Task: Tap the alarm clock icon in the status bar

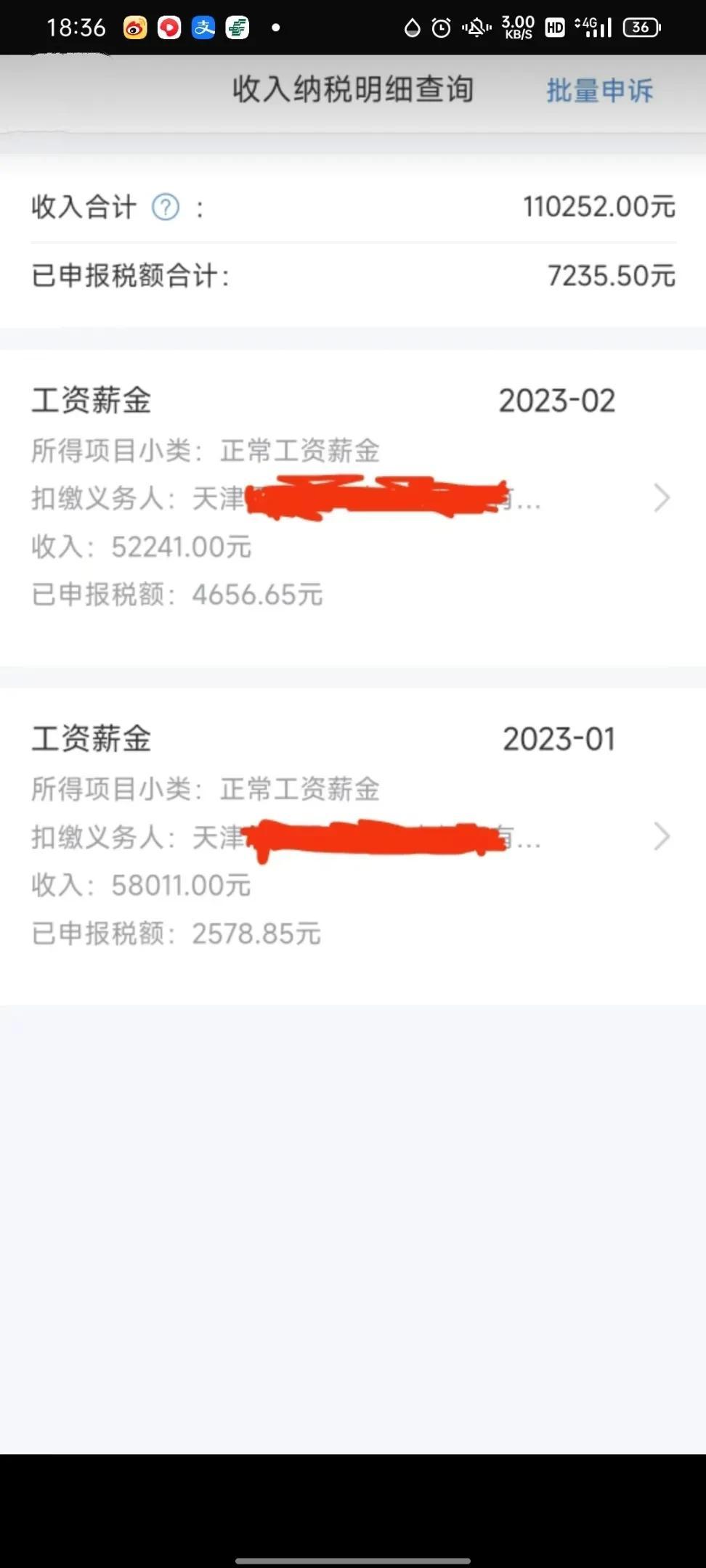Action: pos(442,28)
